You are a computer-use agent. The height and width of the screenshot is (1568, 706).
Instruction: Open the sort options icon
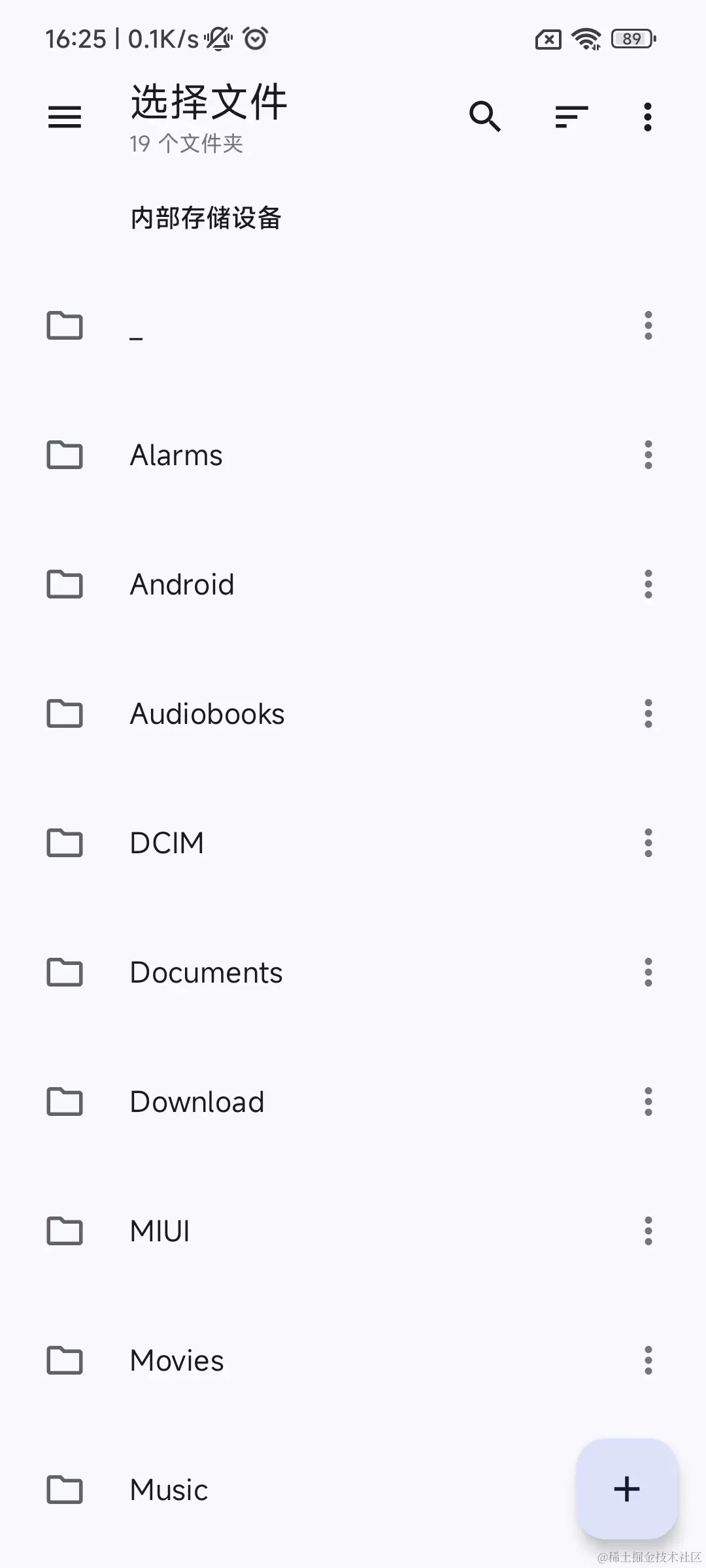coord(571,118)
